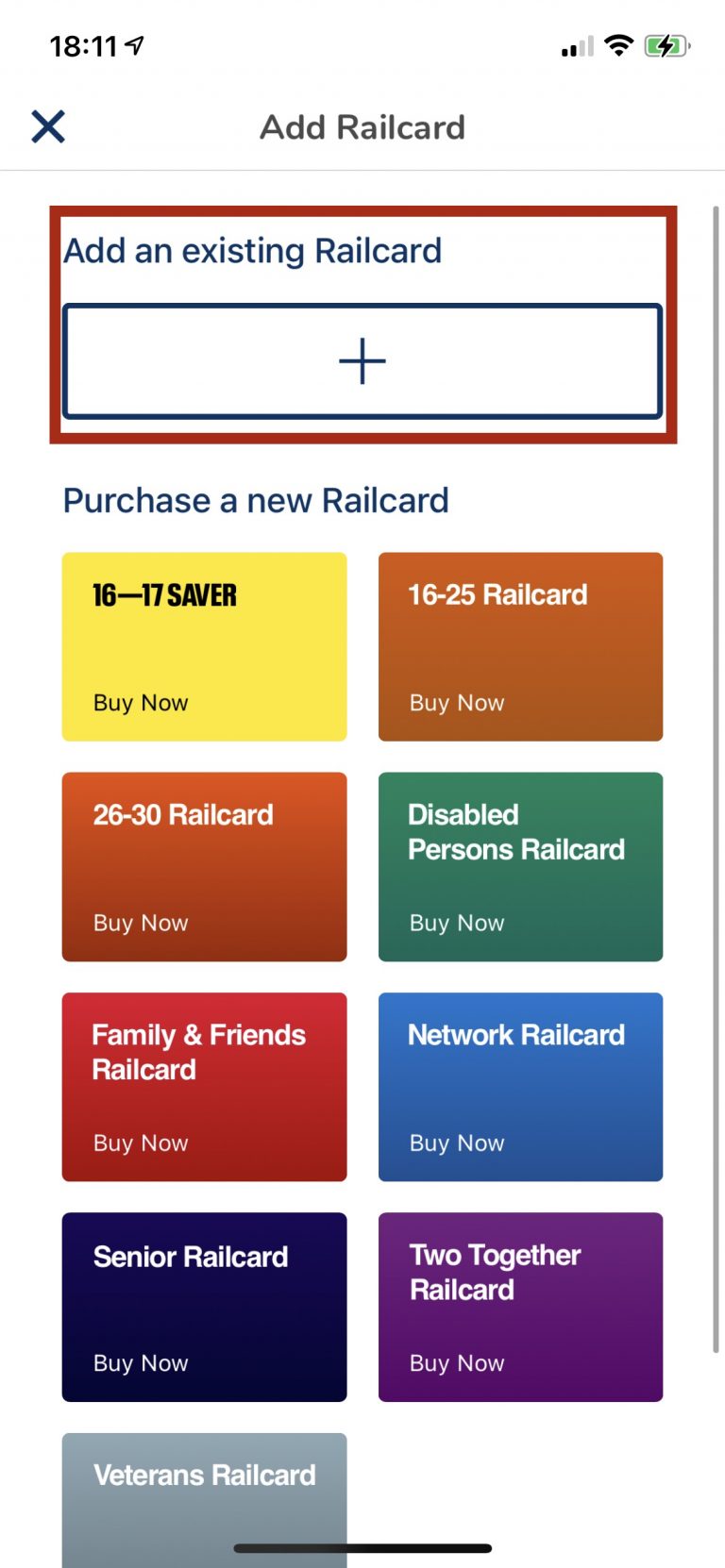
Task: Open Disabled Persons Railcard purchase
Action: [x=520, y=867]
